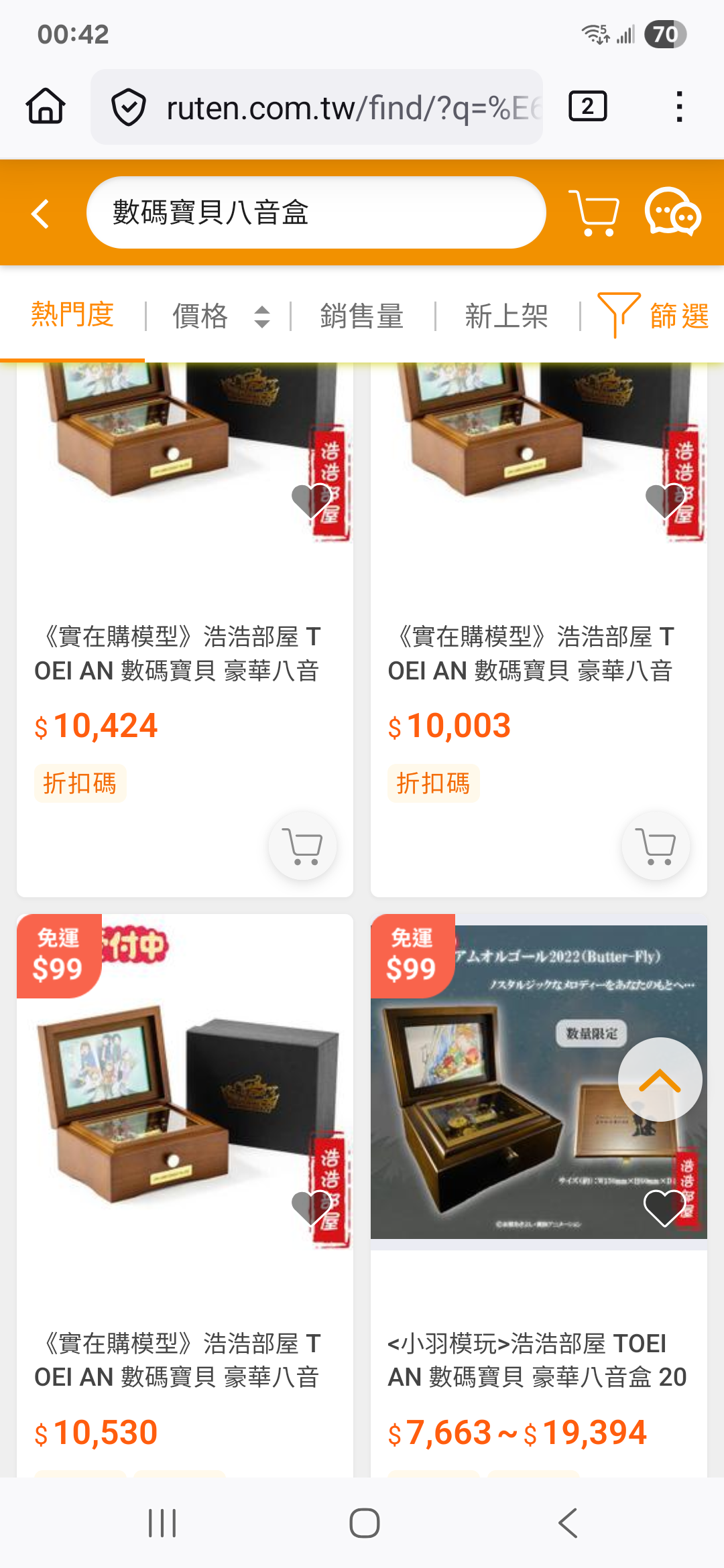Sort results by 新上架

pos(507,316)
